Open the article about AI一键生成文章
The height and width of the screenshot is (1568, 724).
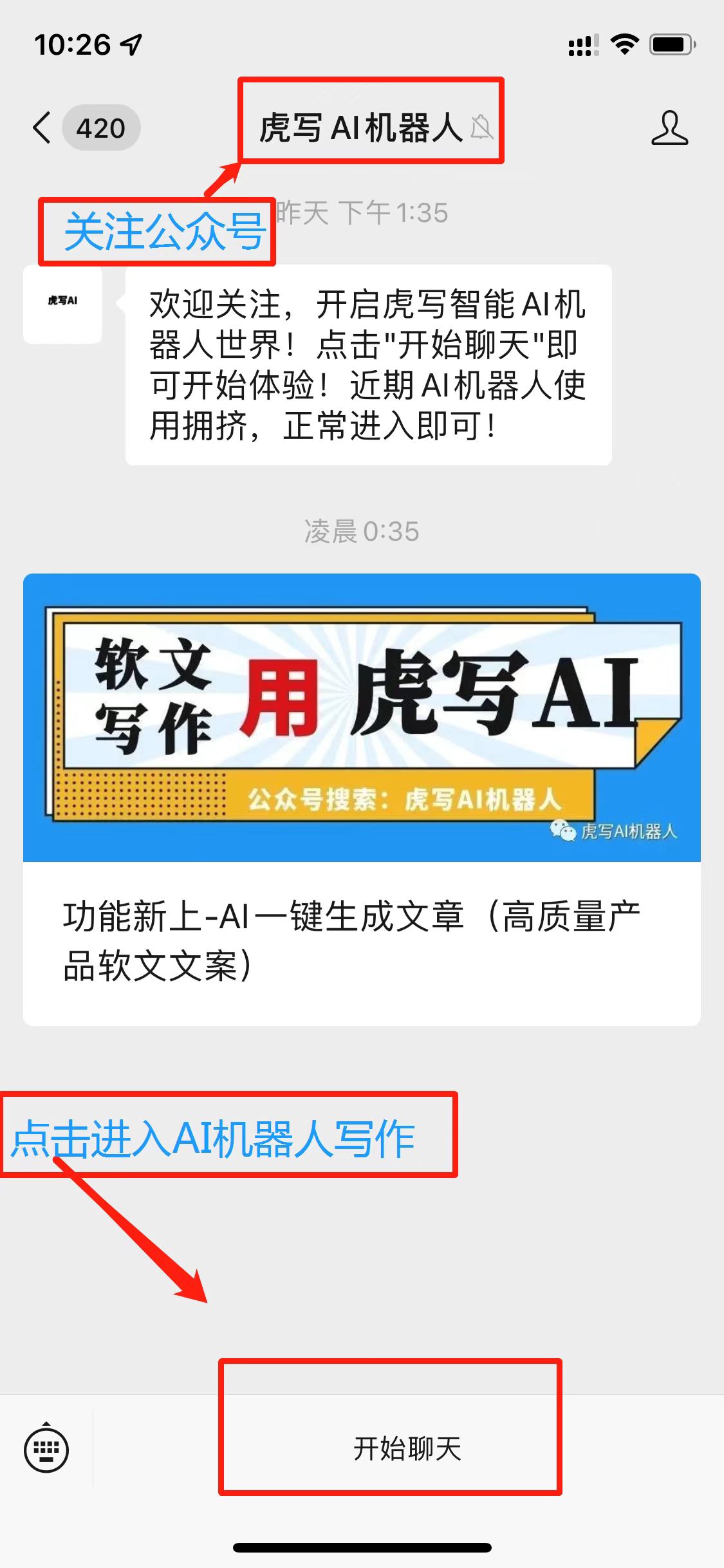click(x=362, y=798)
